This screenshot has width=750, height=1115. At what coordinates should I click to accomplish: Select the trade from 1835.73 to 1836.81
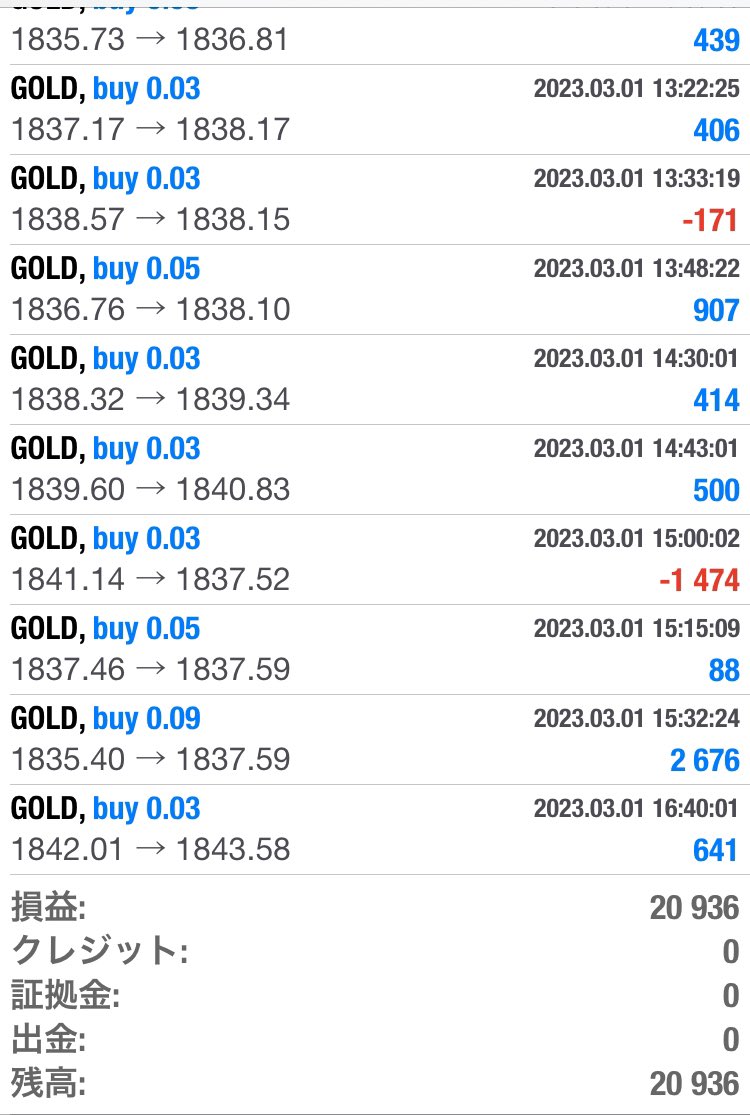click(375, 38)
